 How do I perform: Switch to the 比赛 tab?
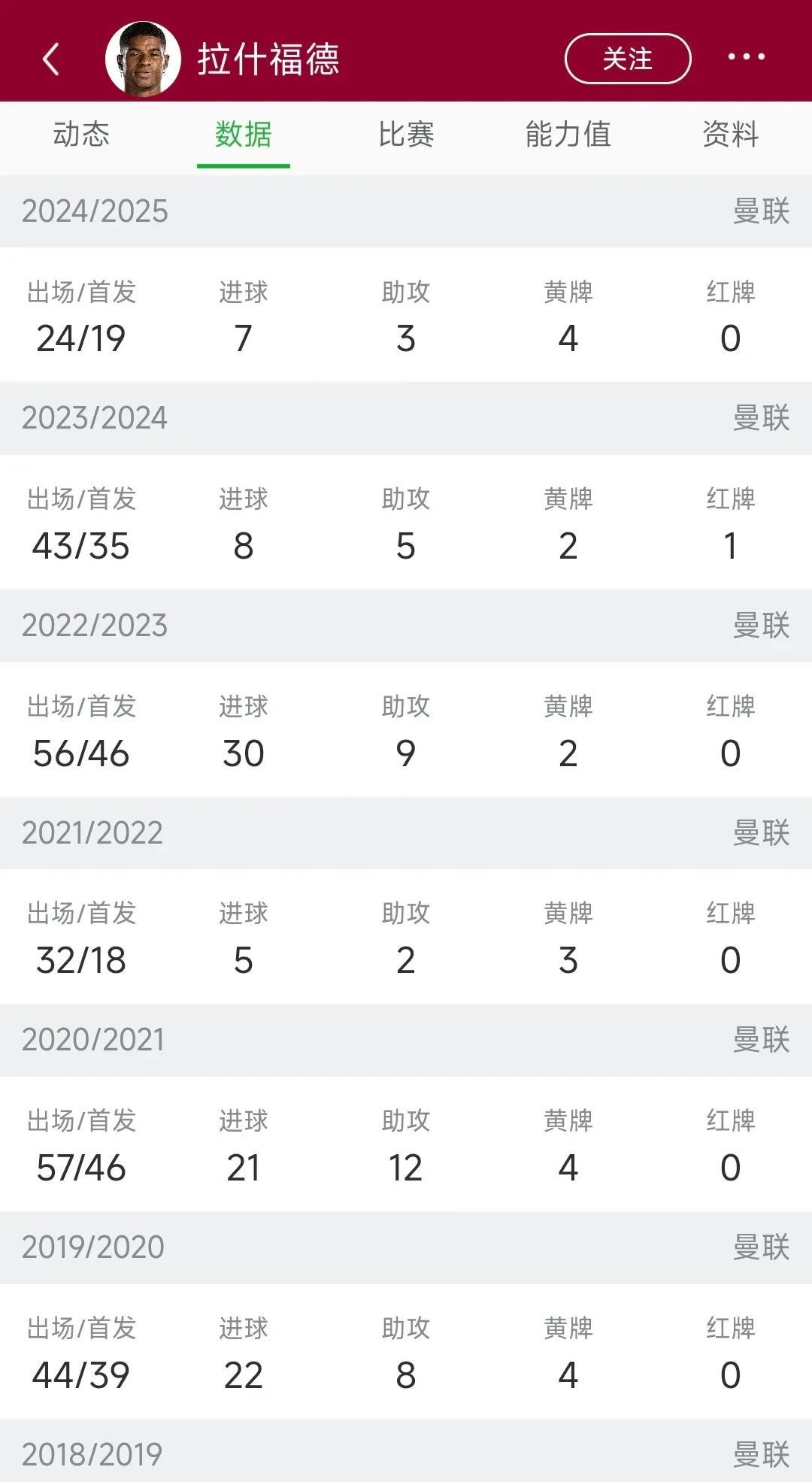click(406, 135)
